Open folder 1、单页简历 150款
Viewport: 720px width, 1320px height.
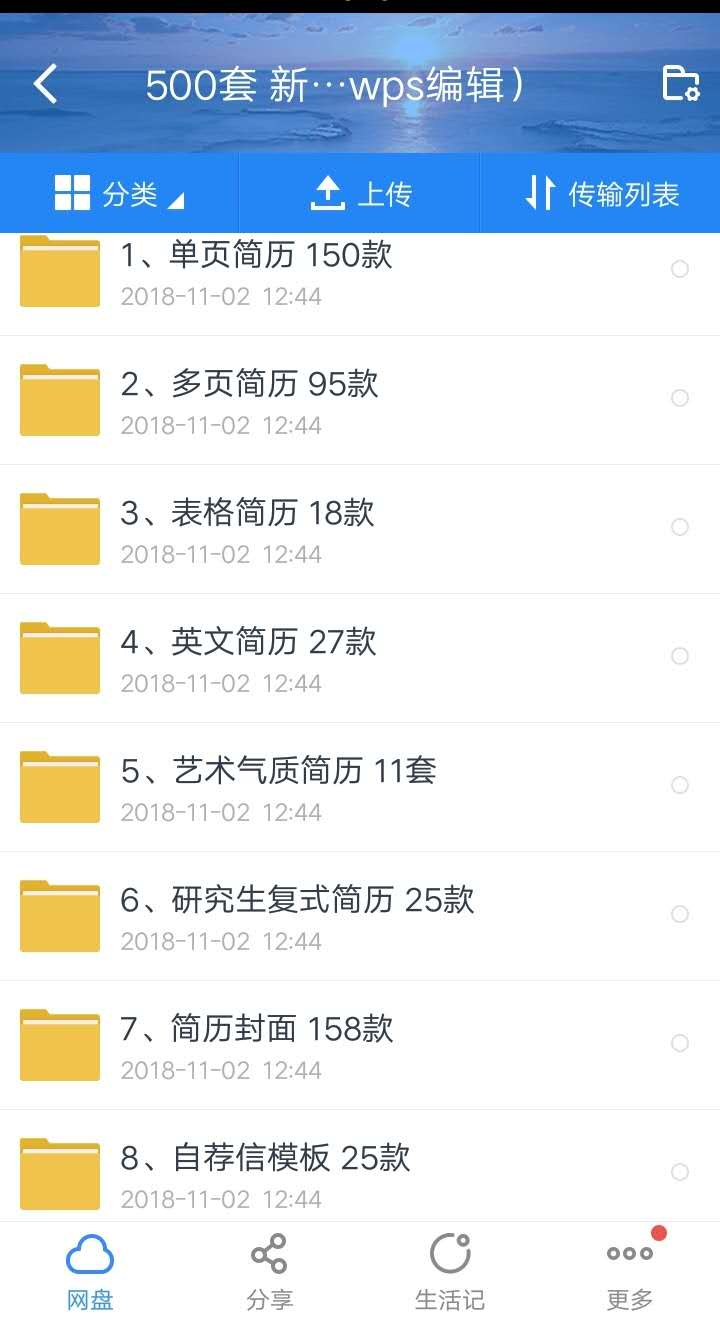click(x=256, y=272)
